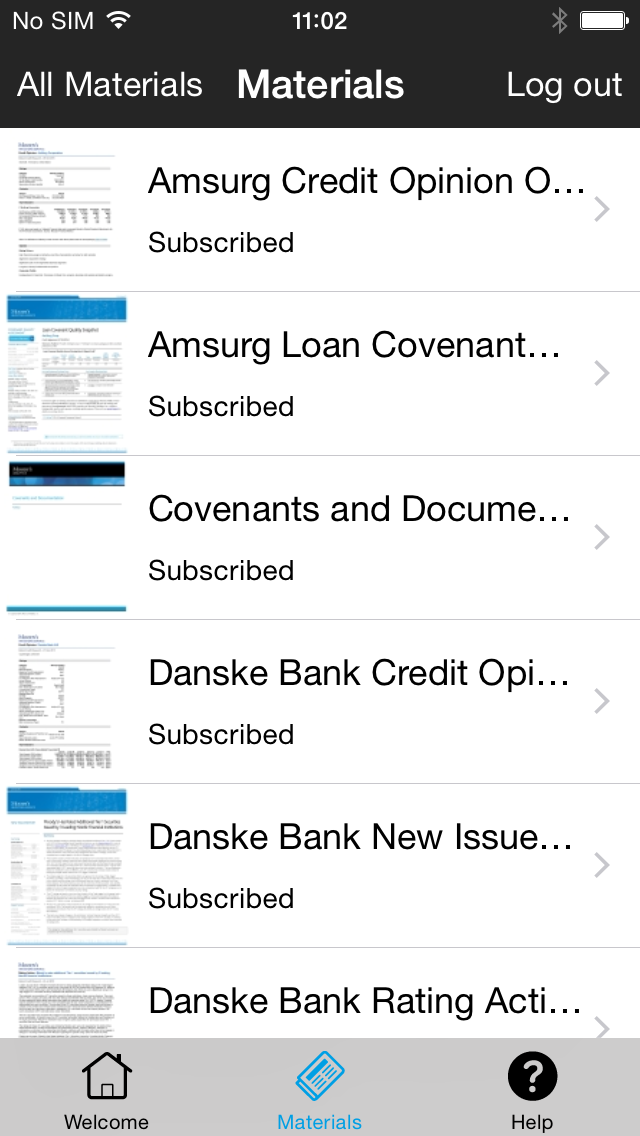Select the Materials tab
This screenshot has width=640, height=1136.
click(320, 1090)
